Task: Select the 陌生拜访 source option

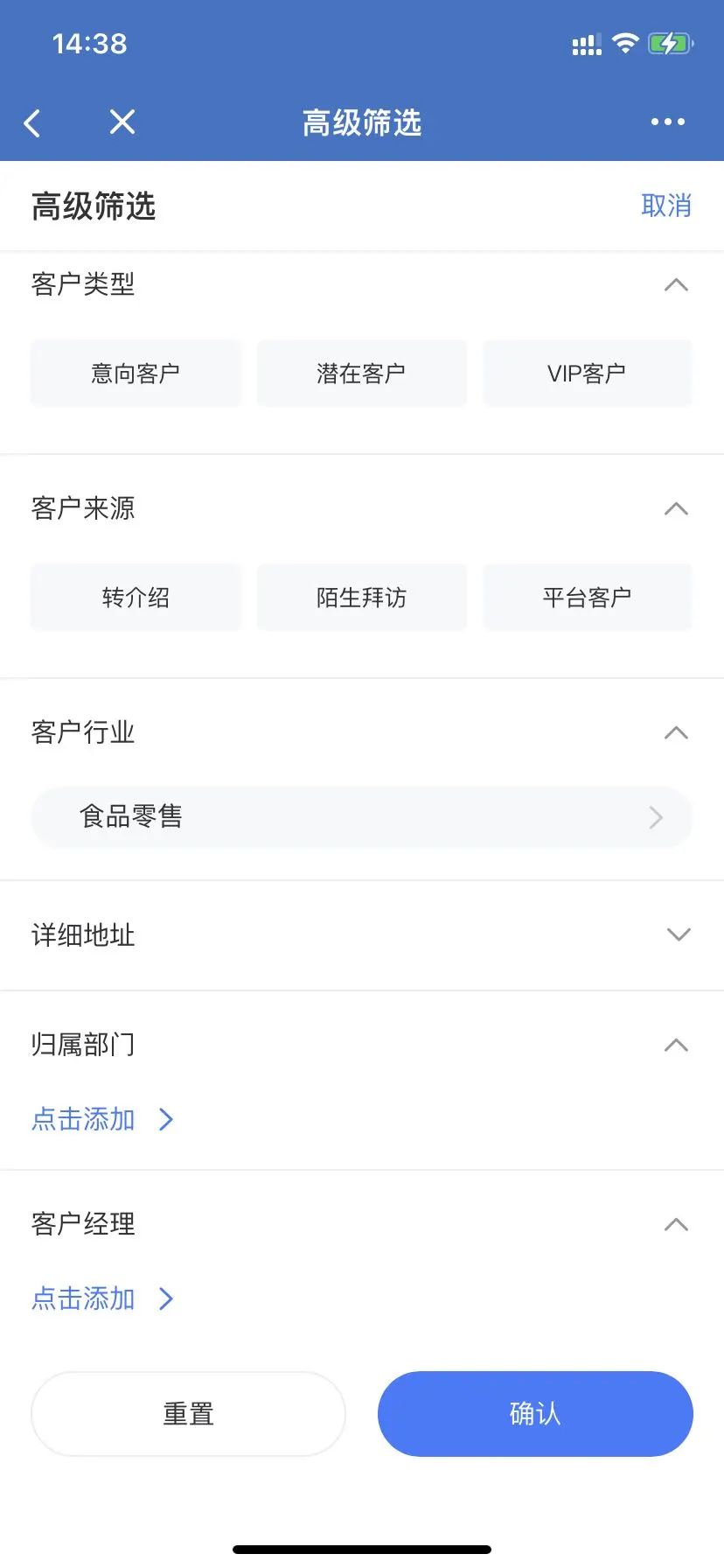Action: point(361,597)
